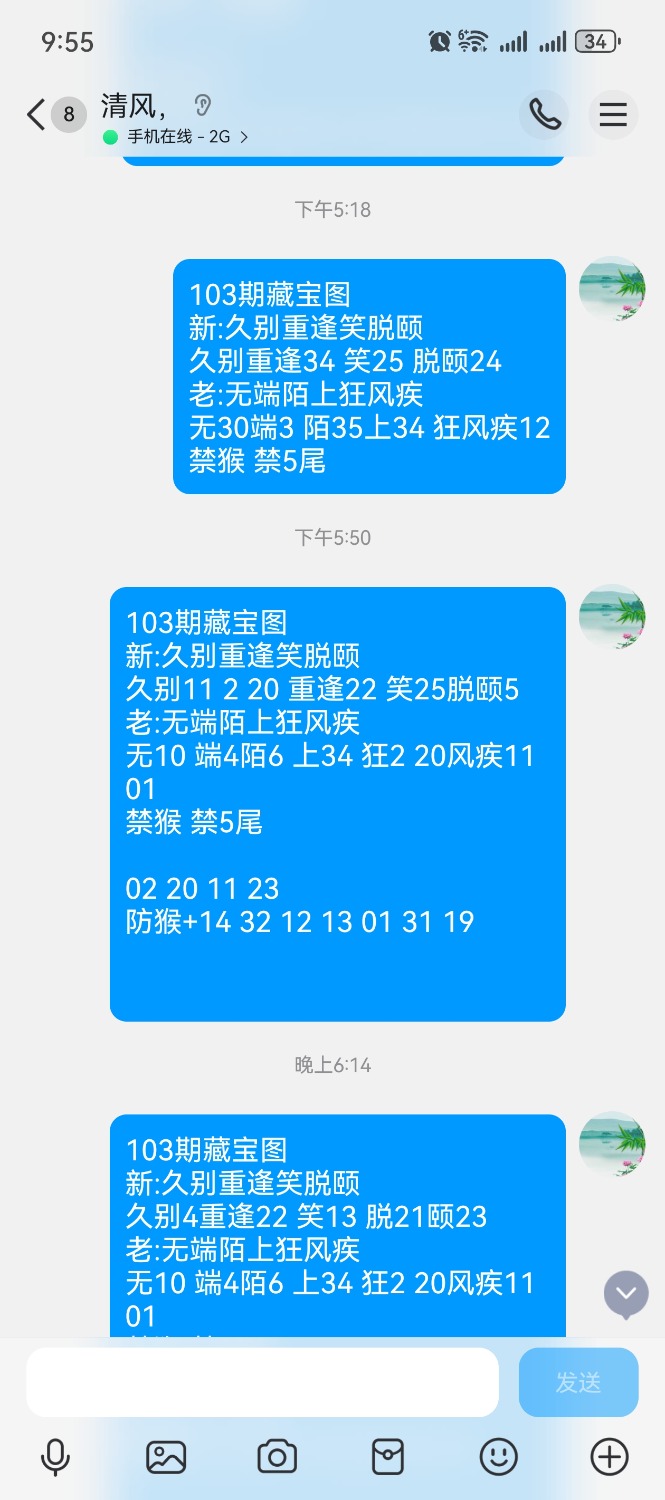Open the emoji panel
Screen dimensions: 665x1500
499,1457
